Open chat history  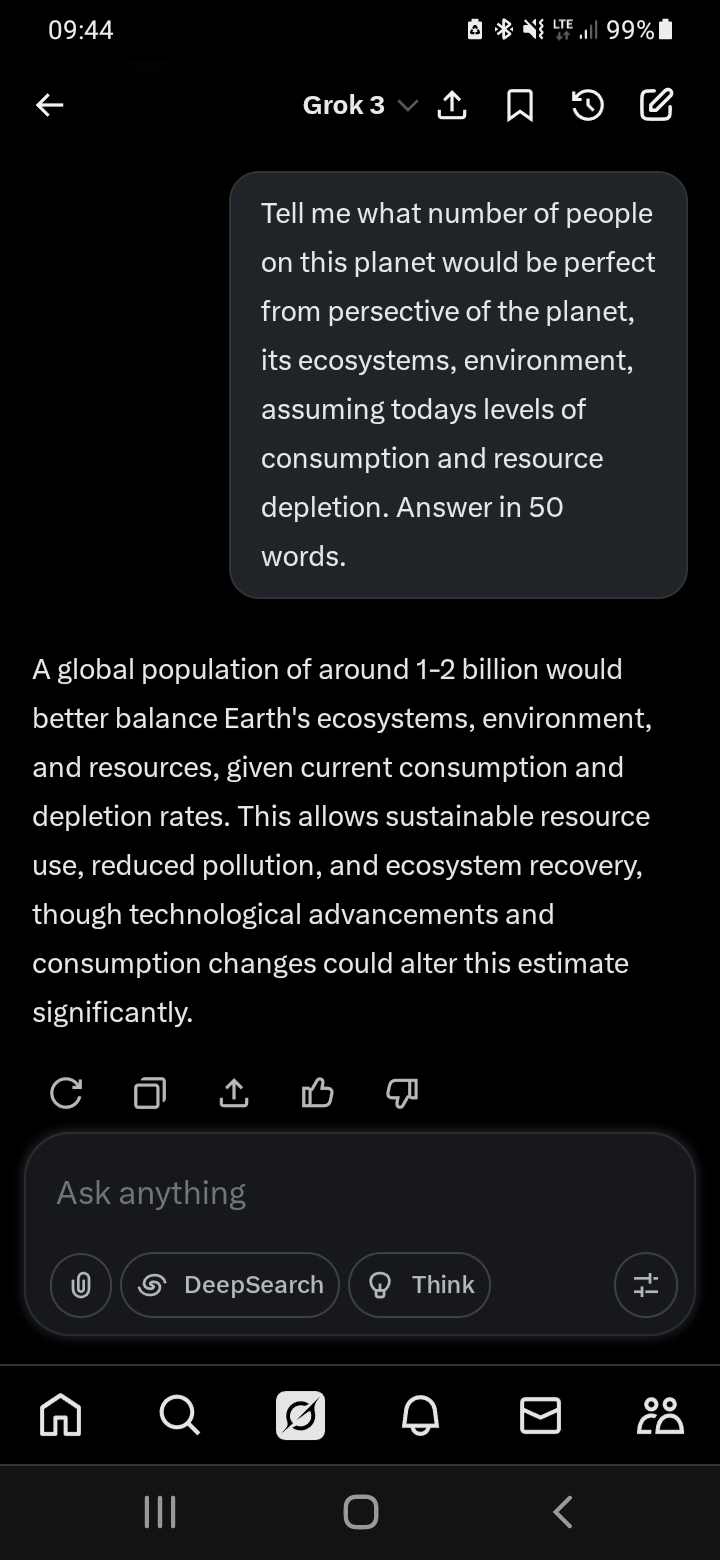tap(587, 105)
